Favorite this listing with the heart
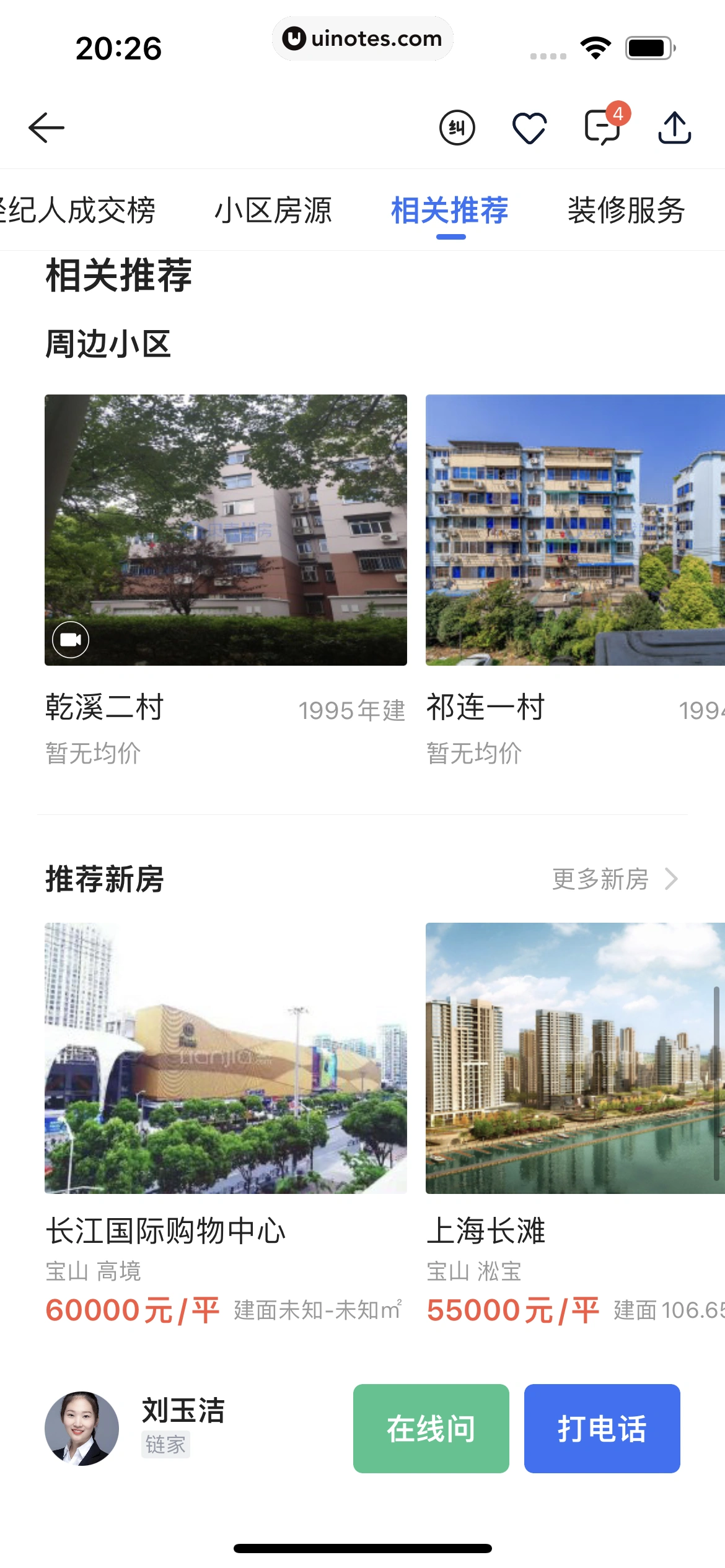Image resolution: width=725 pixels, height=1568 pixels. tap(529, 128)
